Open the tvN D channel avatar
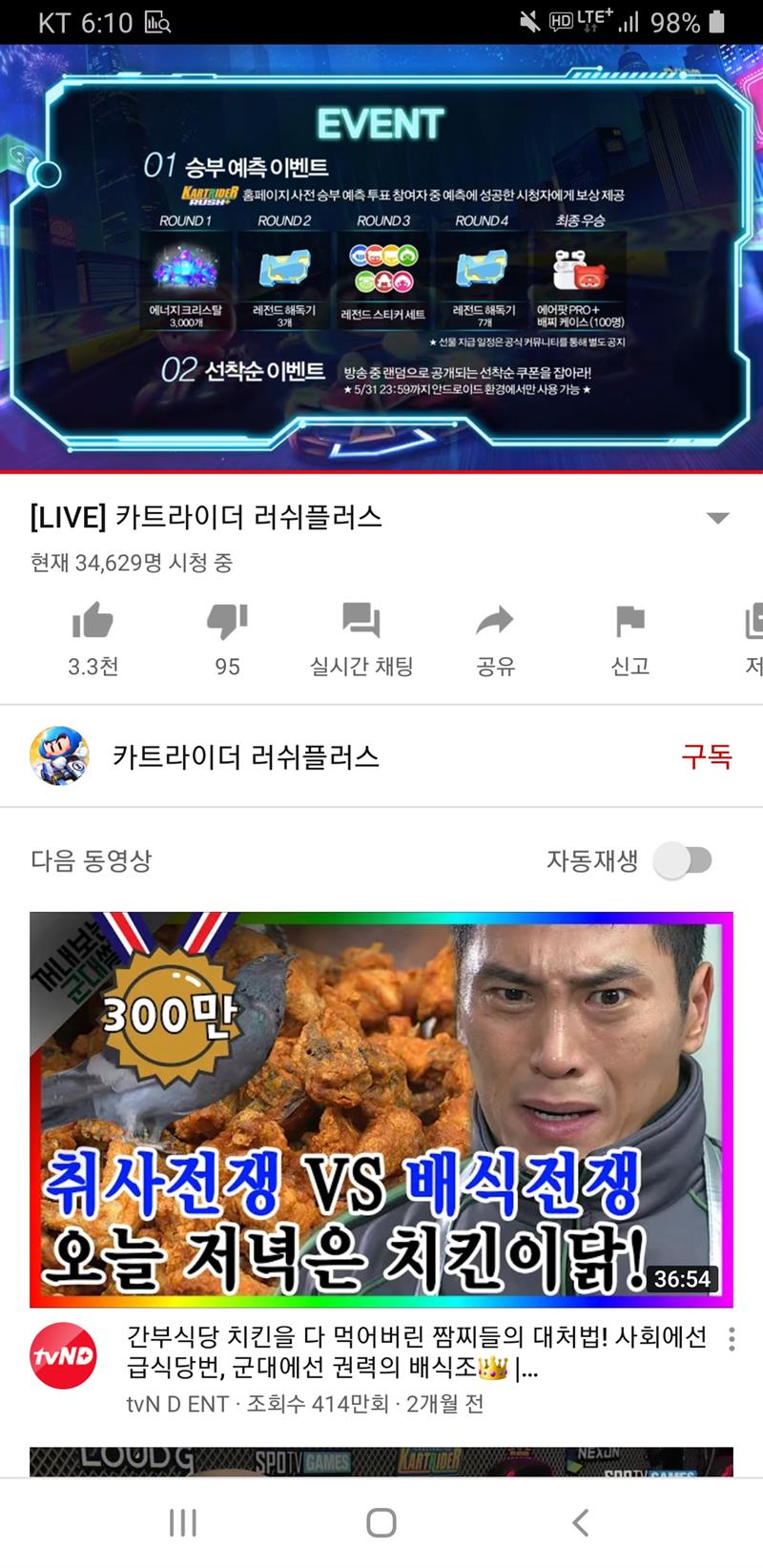763x1568 pixels. point(64,1355)
